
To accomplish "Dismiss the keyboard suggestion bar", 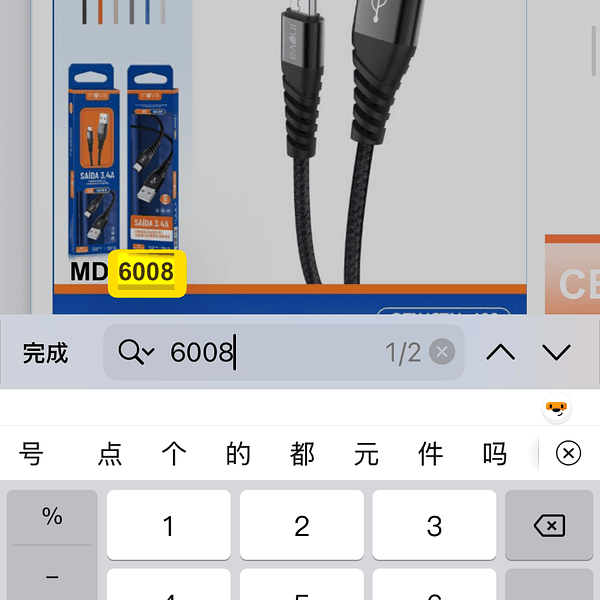I will tap(568, 455).
